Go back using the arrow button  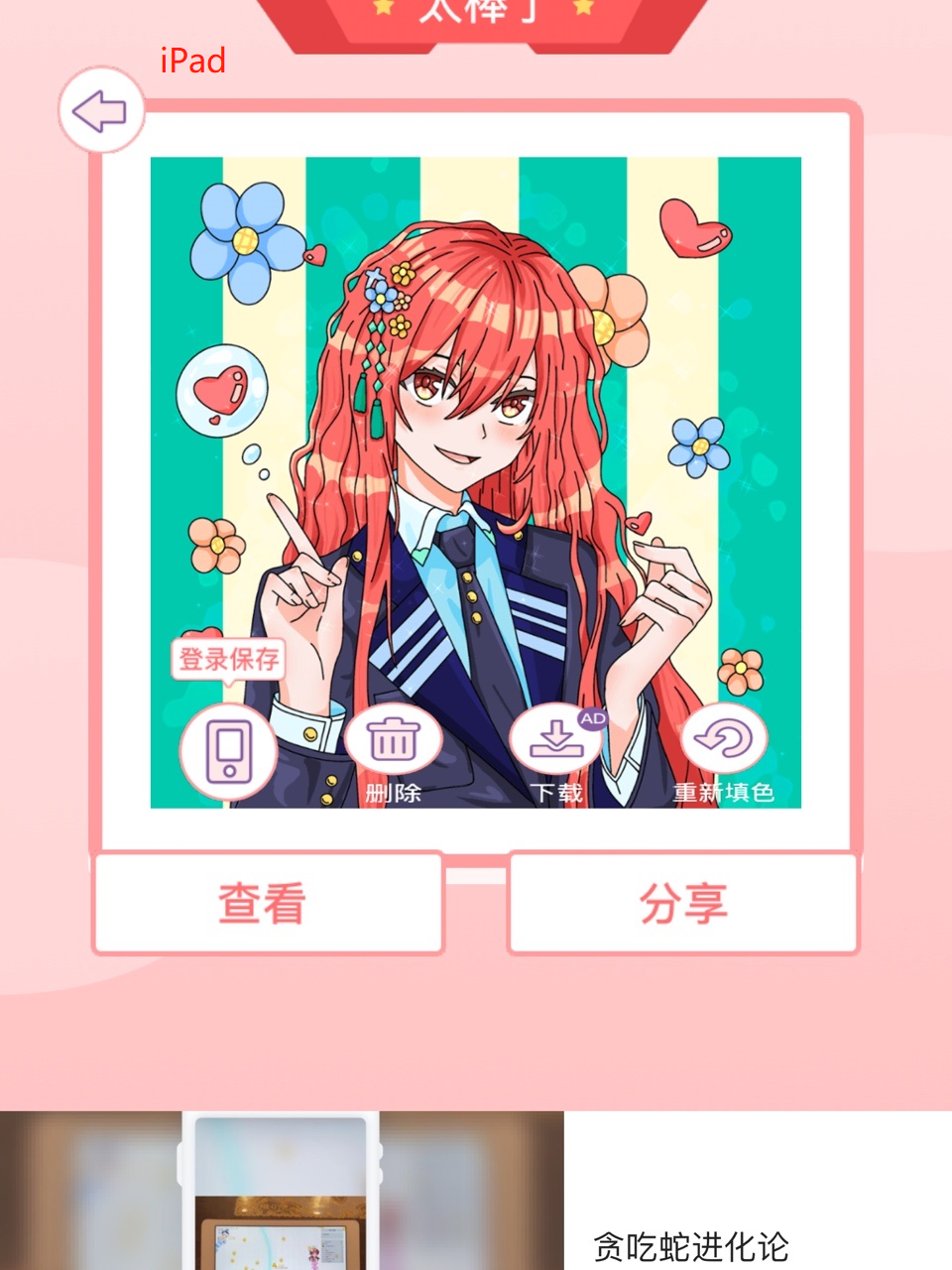(x=101, y=111)
